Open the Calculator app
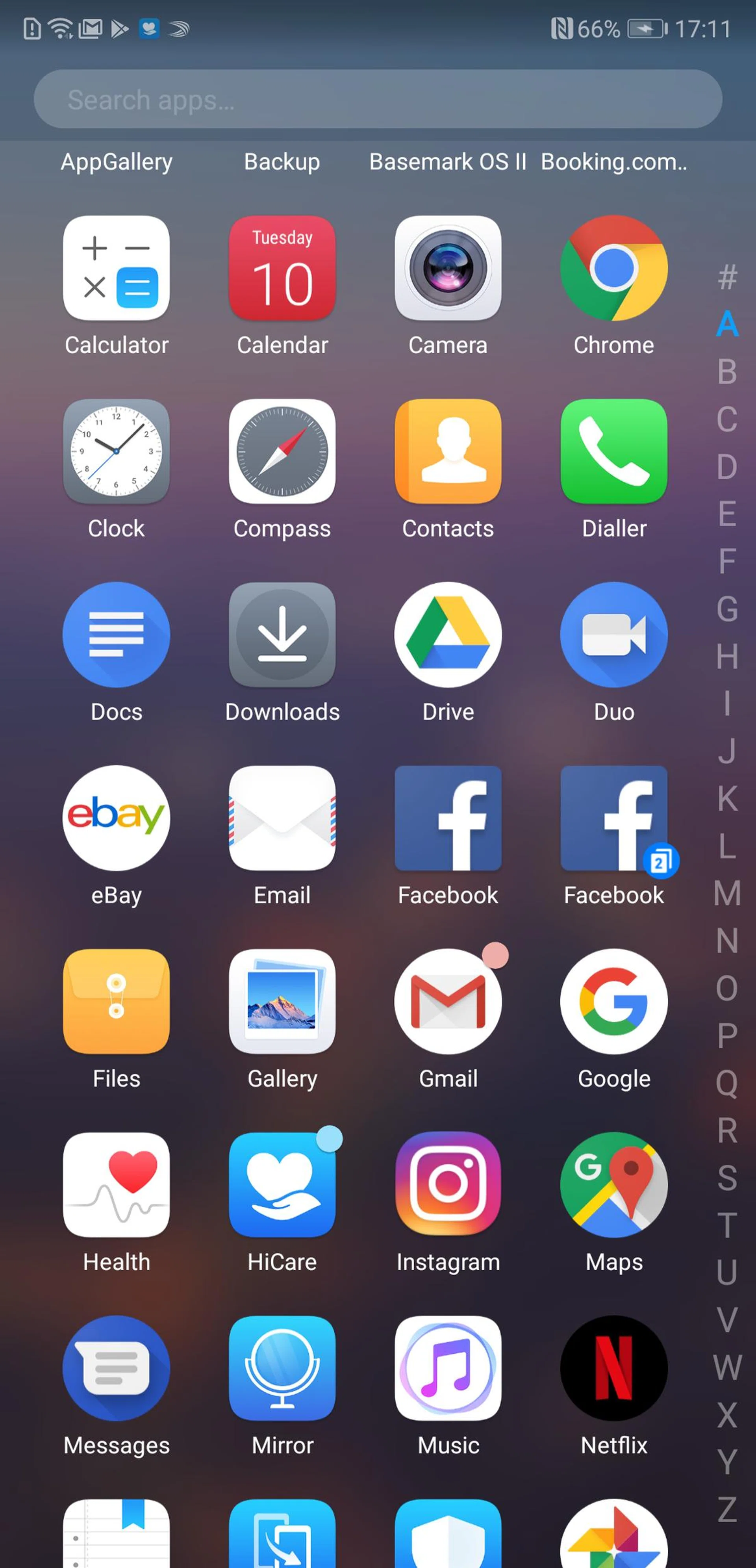Image resolution: width=756 pixels, height=1568 pixels. point(116,269)
